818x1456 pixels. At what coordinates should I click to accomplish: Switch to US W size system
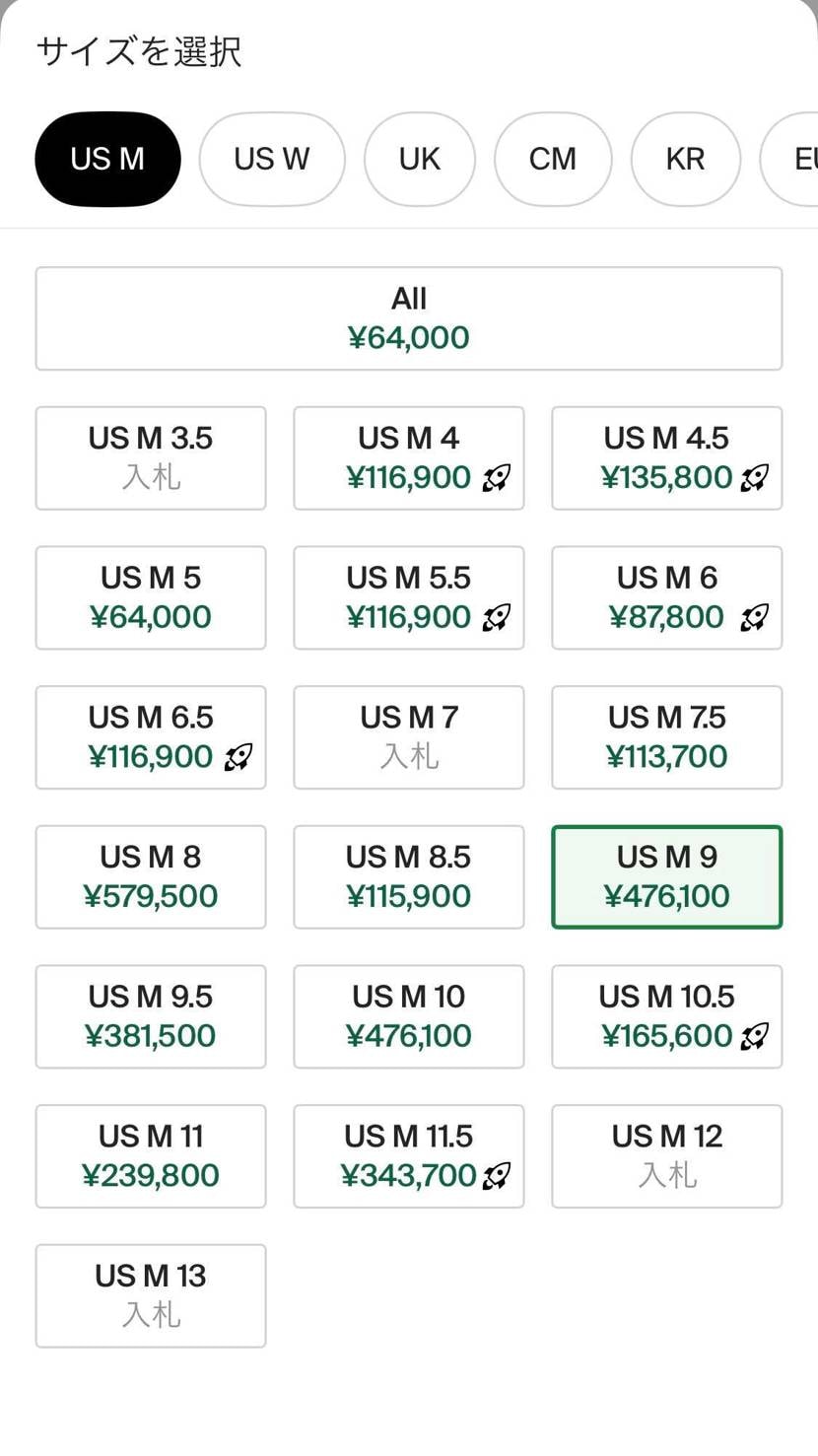[272, 159]
